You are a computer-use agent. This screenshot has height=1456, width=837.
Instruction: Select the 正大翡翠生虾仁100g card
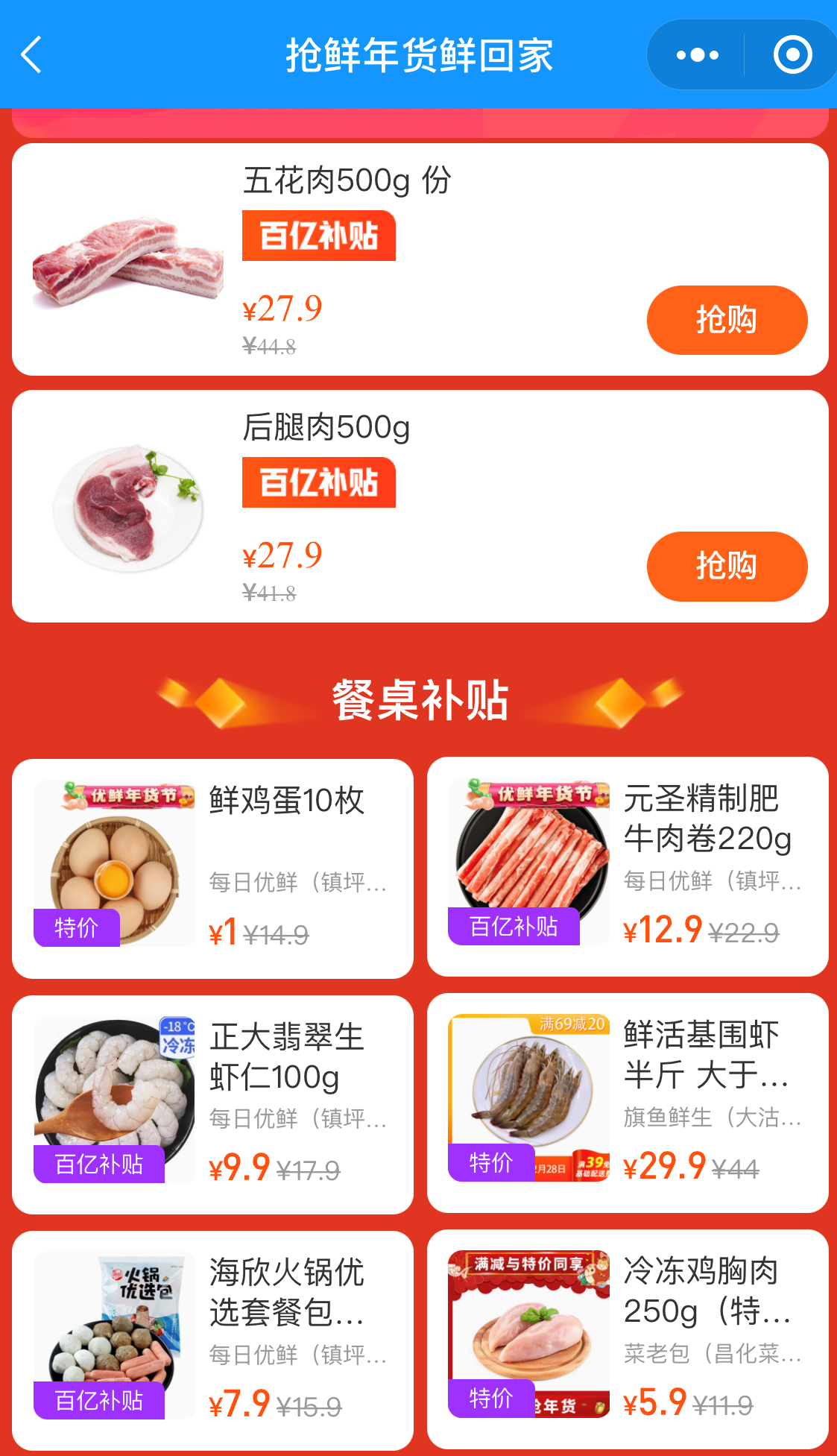212,1104
